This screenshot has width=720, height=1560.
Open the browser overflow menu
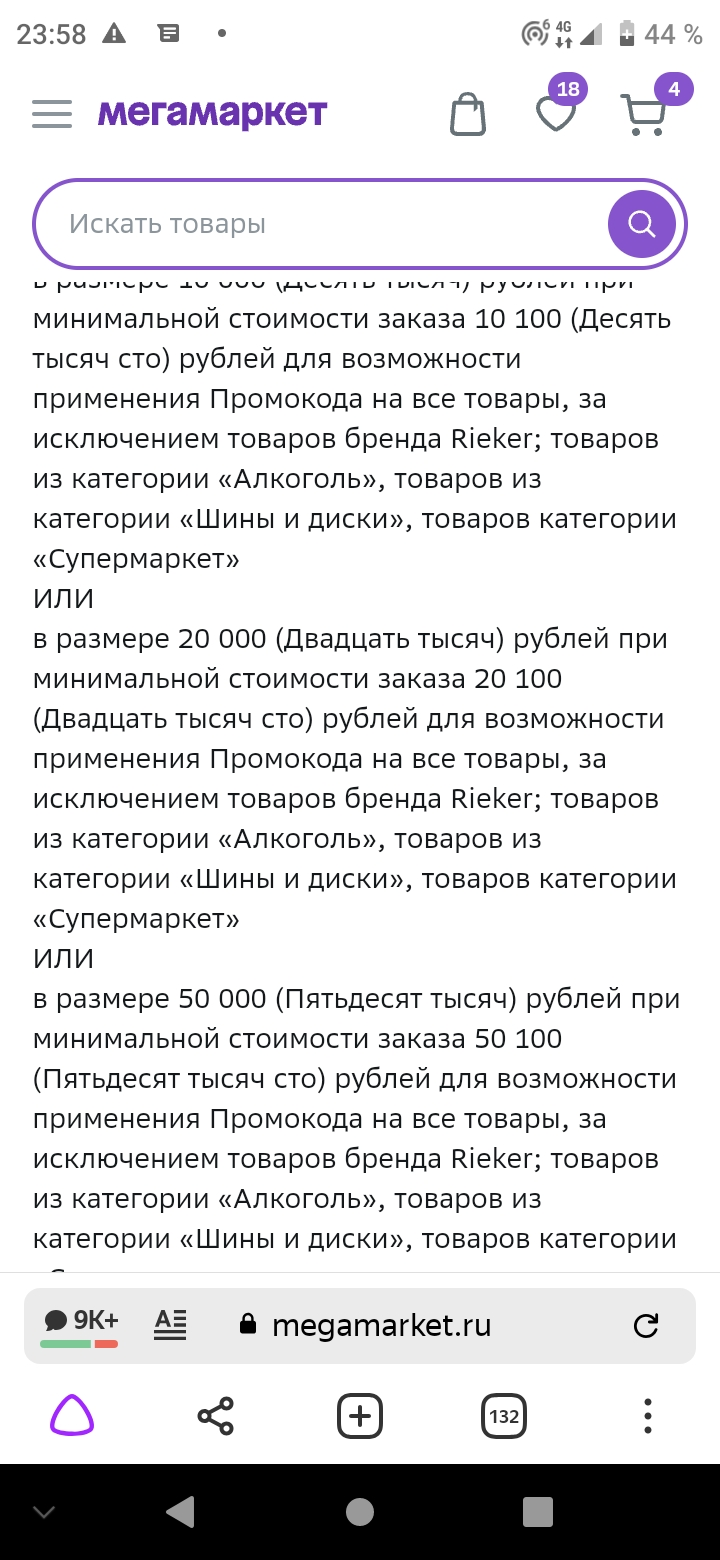[x=648, y=1416]
